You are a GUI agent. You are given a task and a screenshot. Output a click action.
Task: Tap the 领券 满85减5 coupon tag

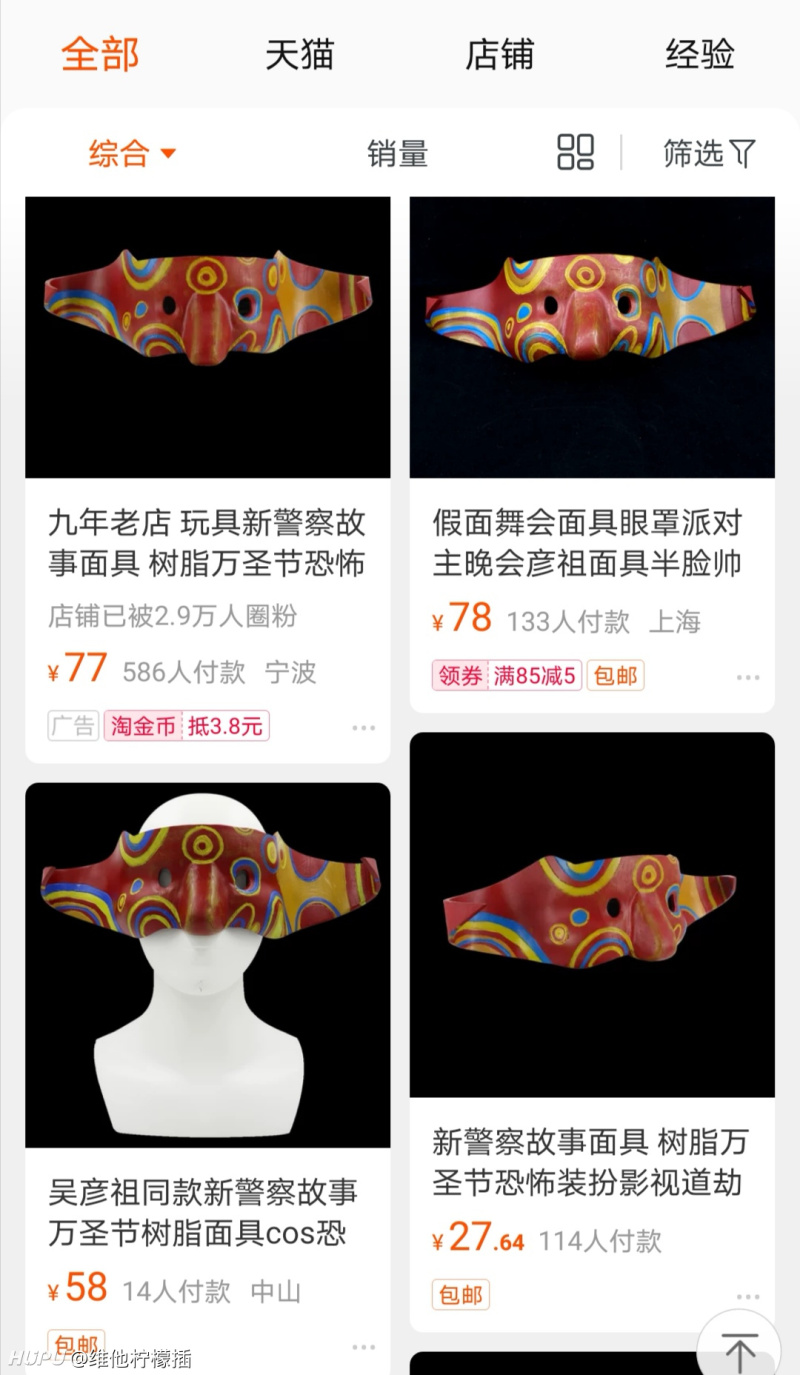pyautogui.click(x=506, y=676)
